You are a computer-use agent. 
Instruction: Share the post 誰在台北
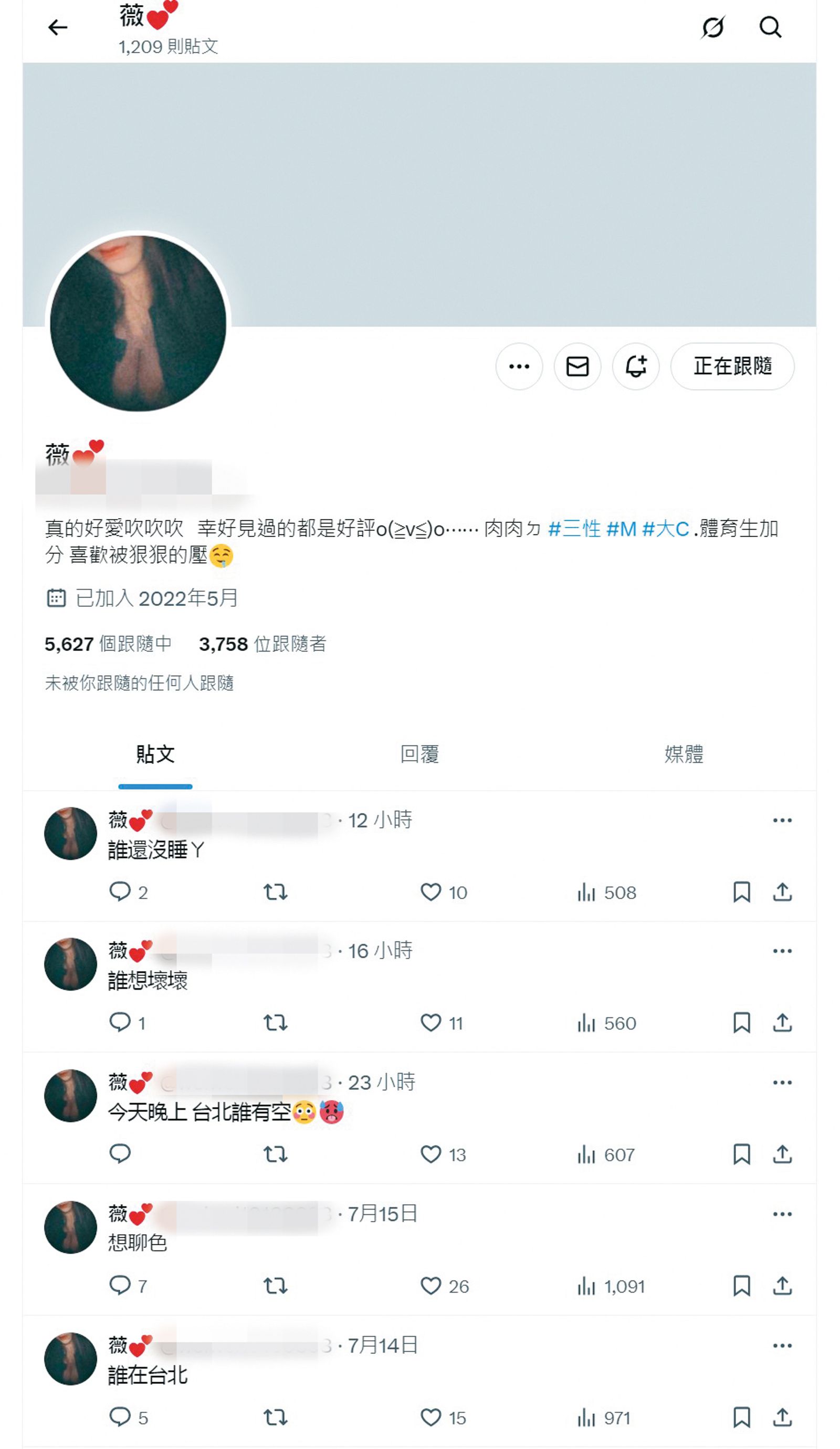click(782, 1417)
